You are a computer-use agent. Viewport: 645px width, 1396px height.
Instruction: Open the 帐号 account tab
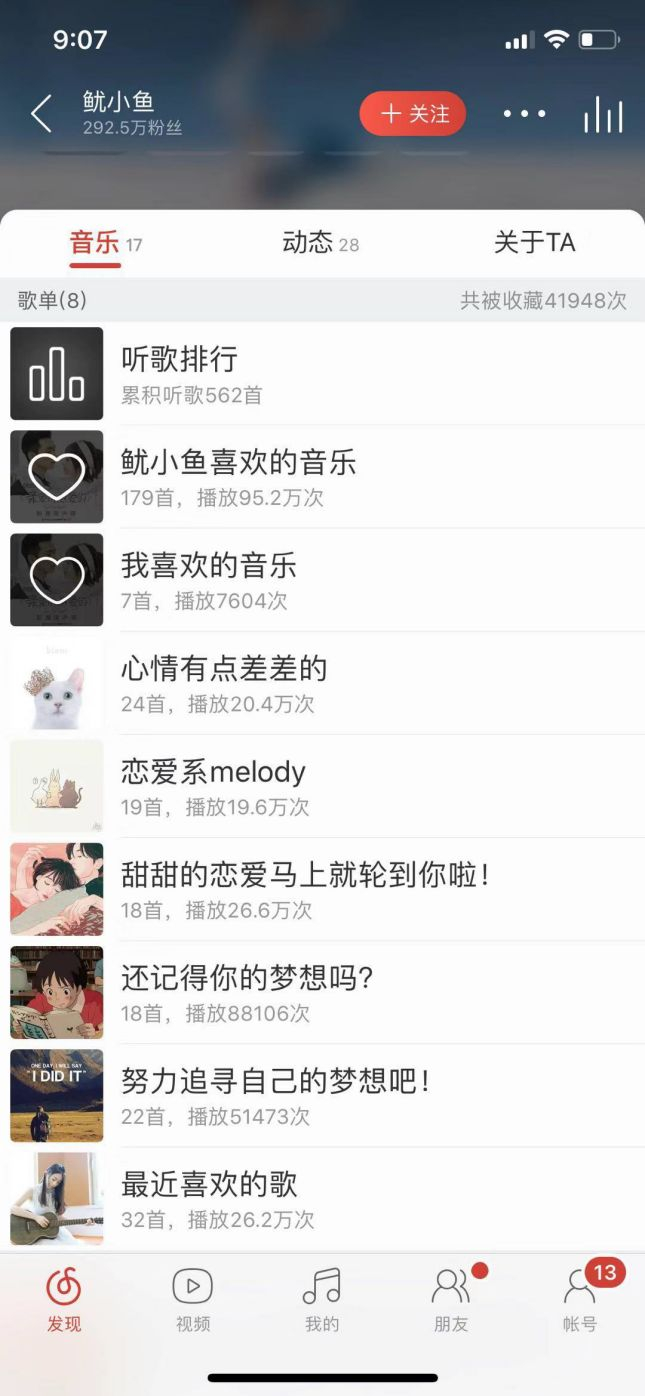tap(580, 1299)
